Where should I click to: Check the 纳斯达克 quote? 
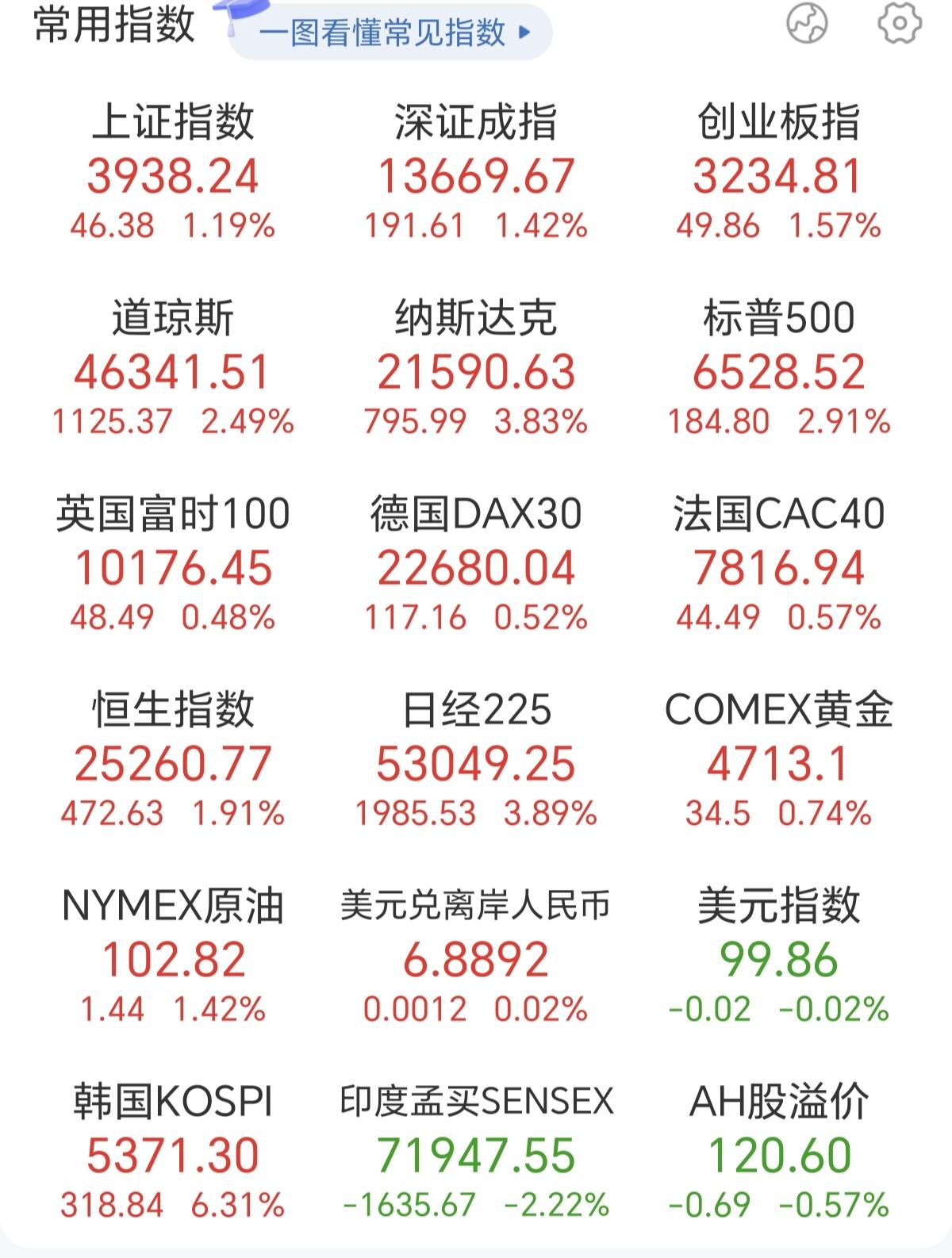click(x=476, y=365)
